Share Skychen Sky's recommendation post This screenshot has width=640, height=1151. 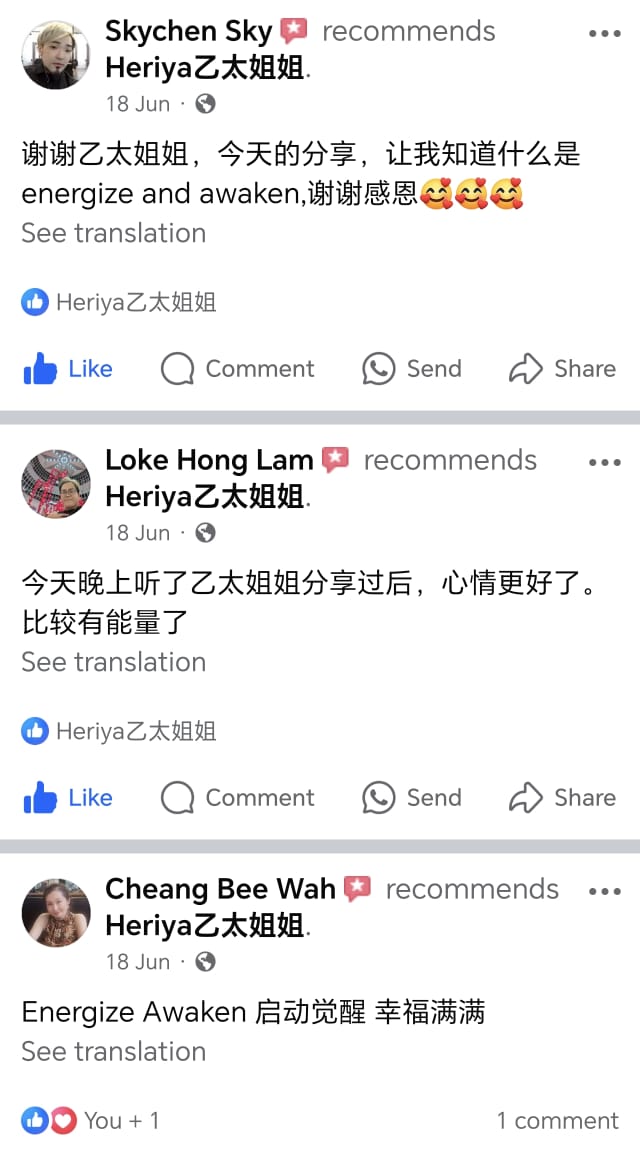562,369
